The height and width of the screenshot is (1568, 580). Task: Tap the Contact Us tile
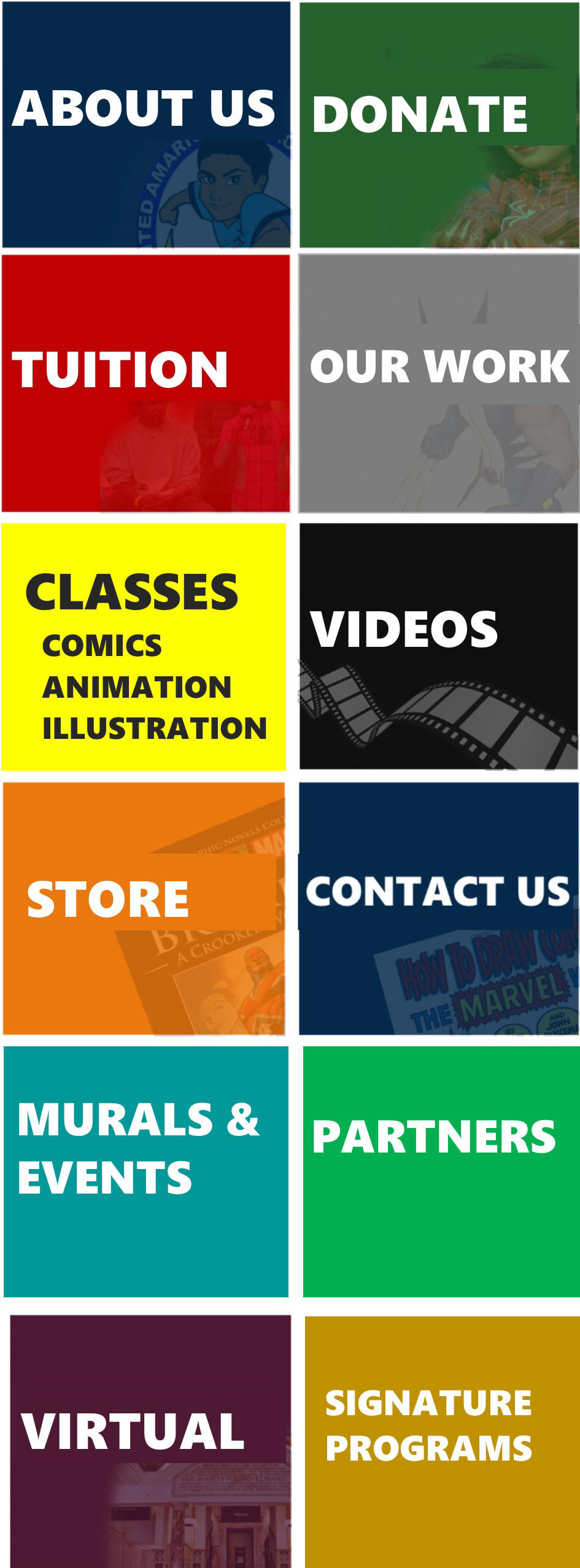click(x=439, y=908)
